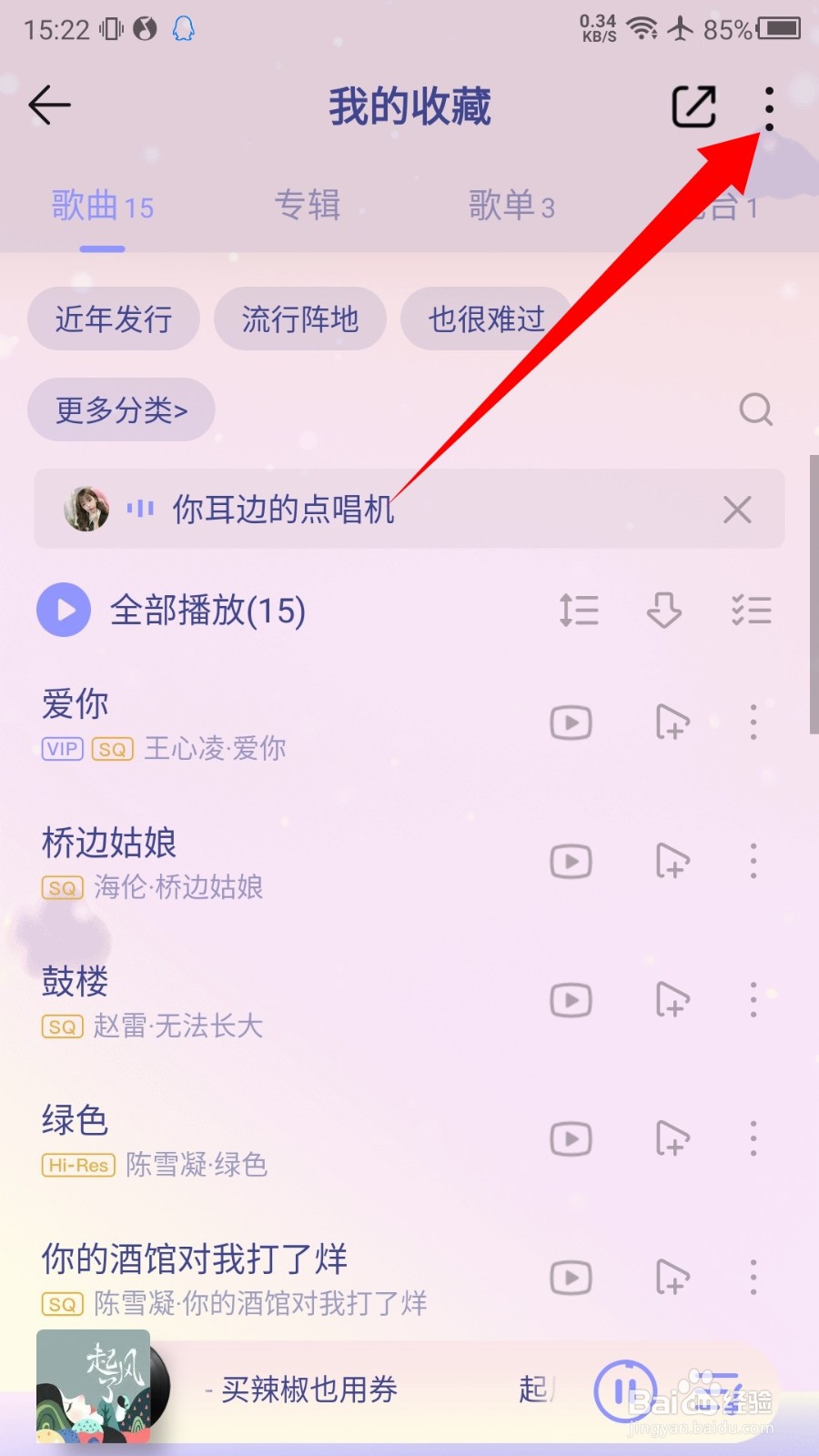Open more options for the song 鼓楼

(753, 1000)
